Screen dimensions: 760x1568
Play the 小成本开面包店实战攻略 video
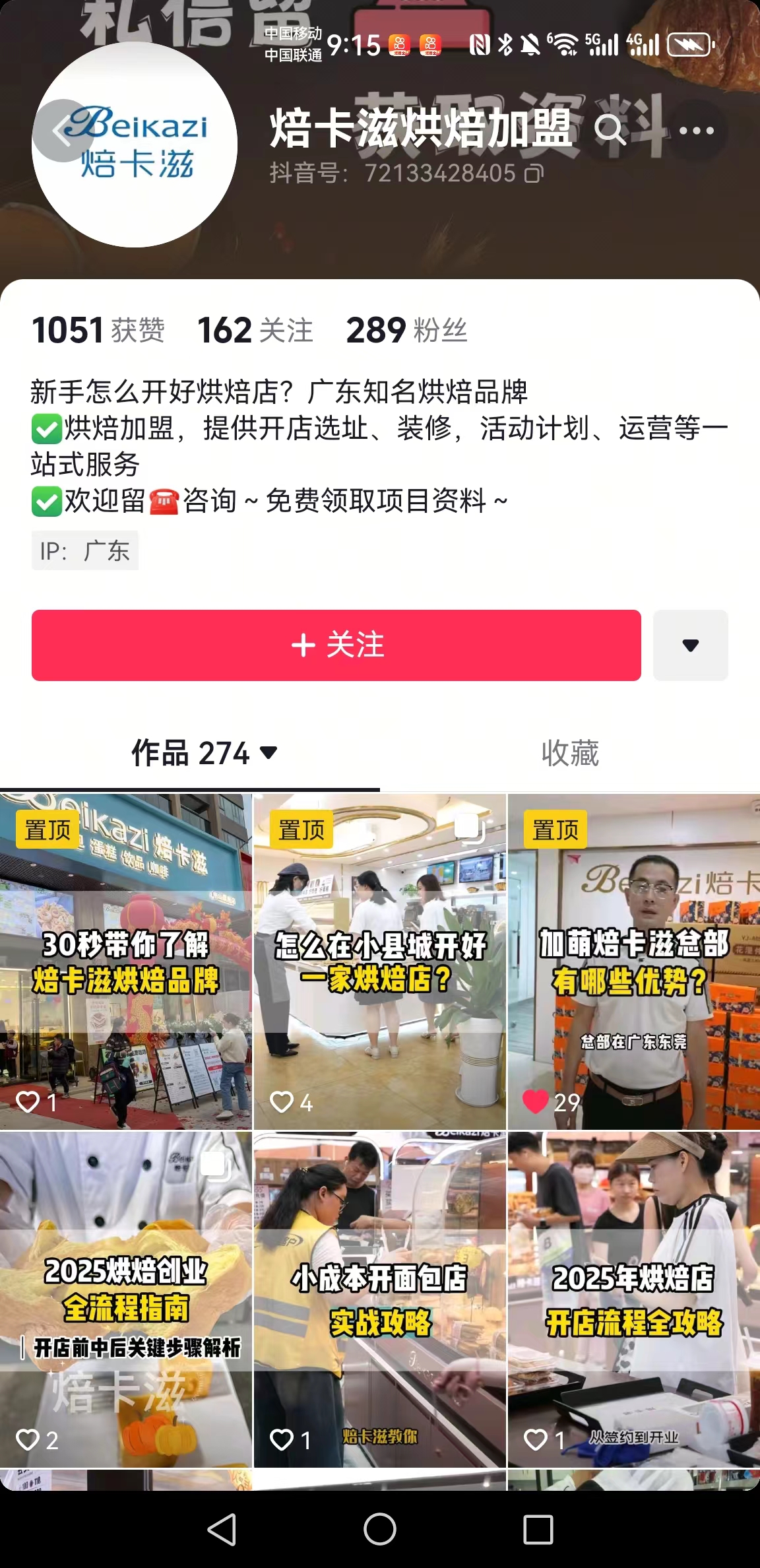click(379, 1299)
